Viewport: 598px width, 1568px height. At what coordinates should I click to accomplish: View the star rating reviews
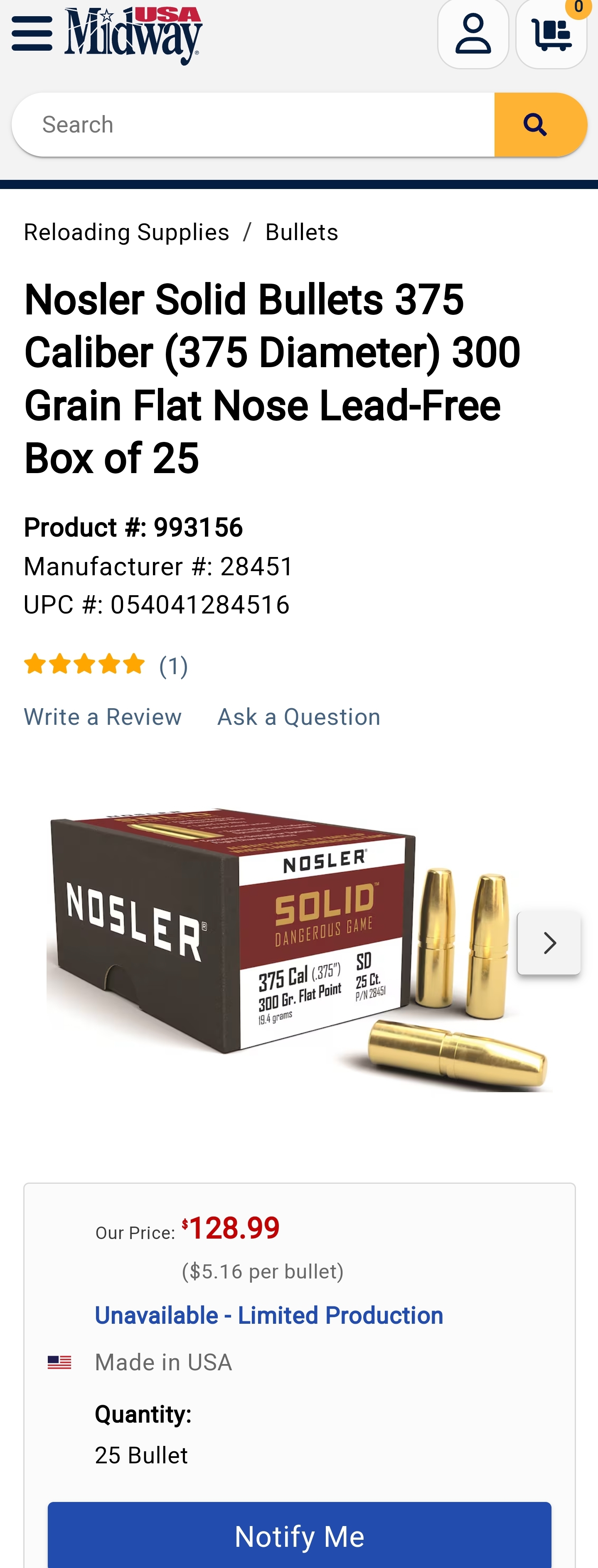click(106, 665)
